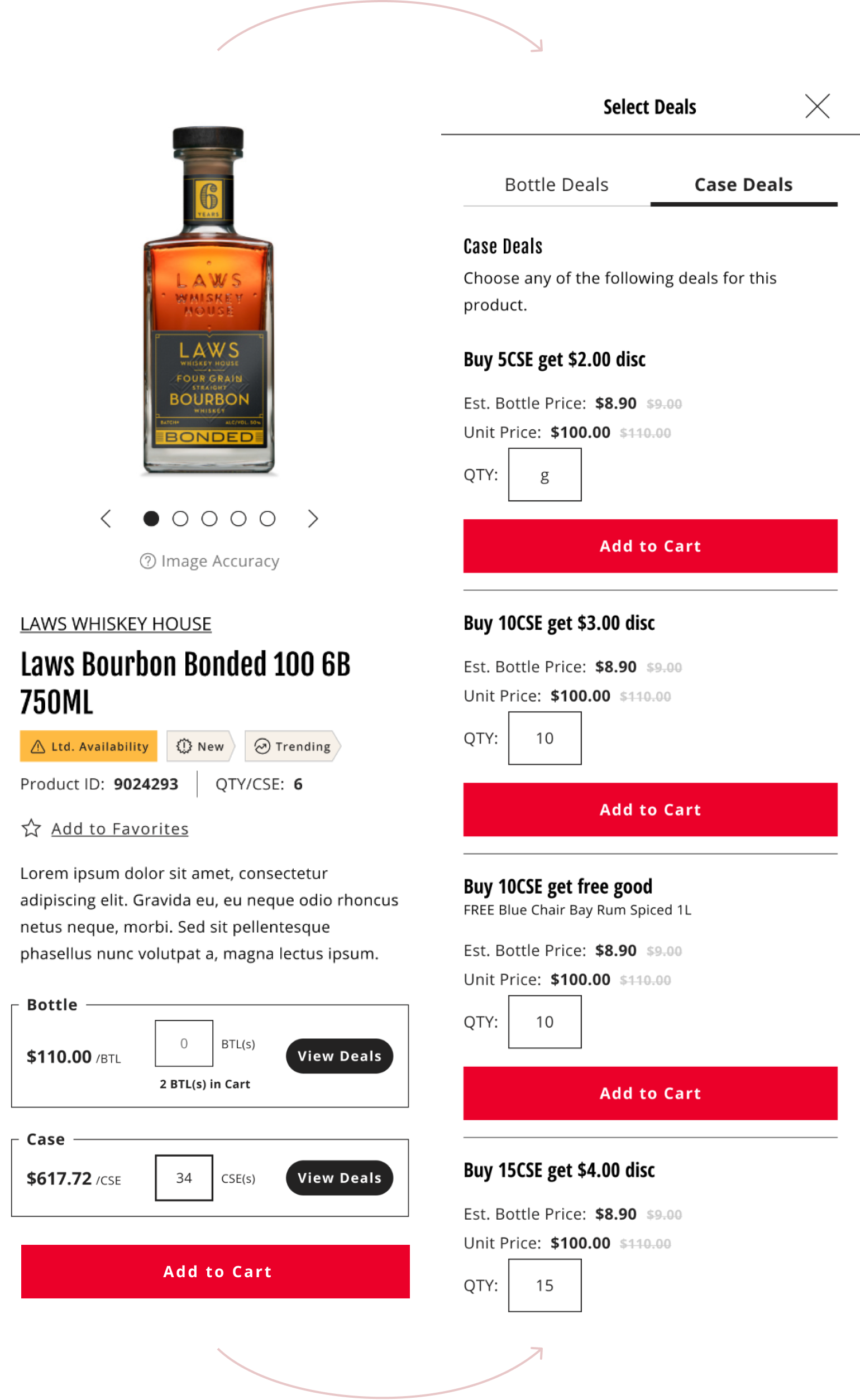The width and height of the screenshot is (860, 1400).
Task: Add the 5CSE $2.00 disc deal to cart
Action: pyautogui.click(x=650, y=546)
